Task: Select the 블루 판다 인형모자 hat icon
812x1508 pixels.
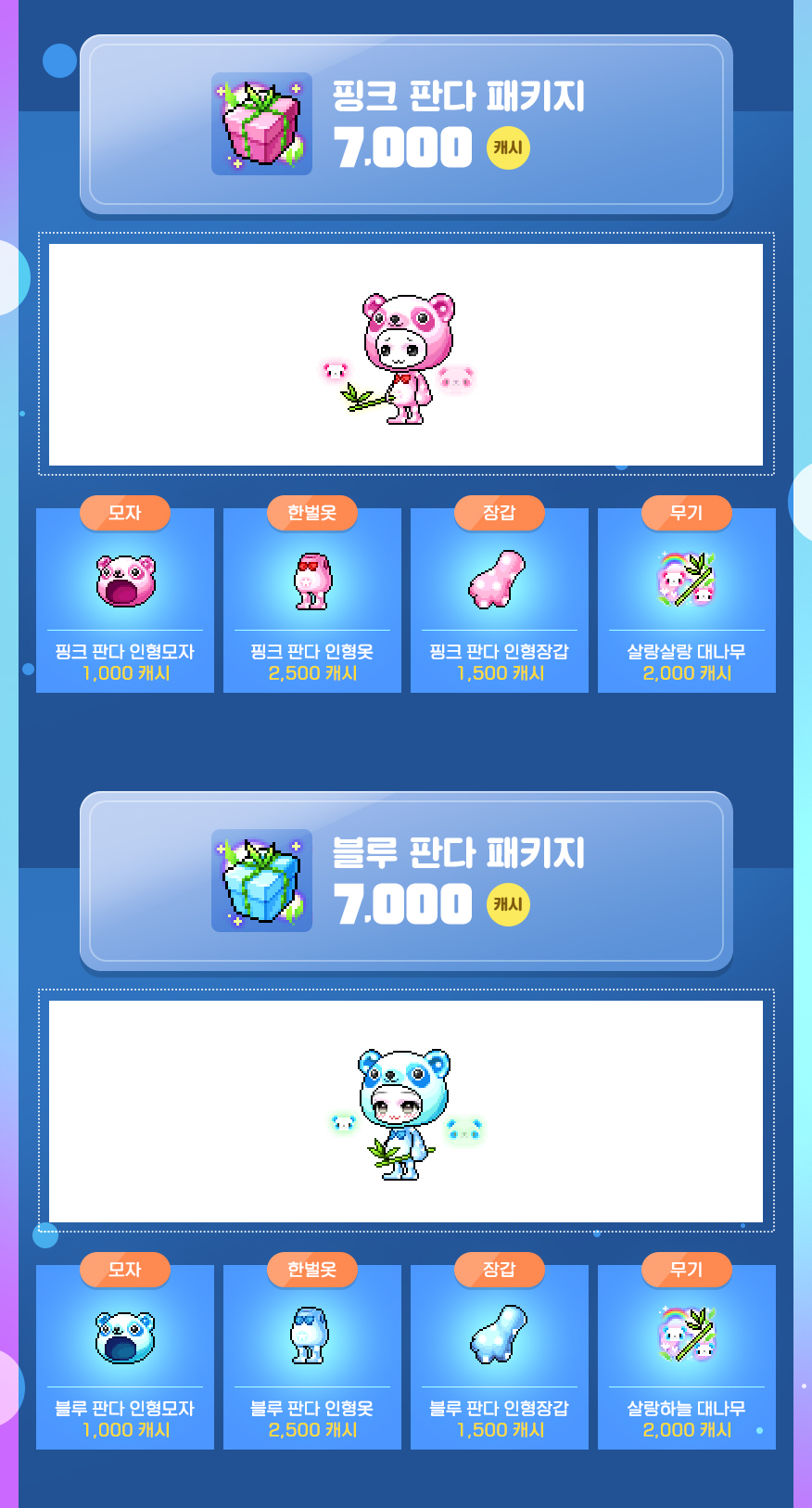Action: (125, 1335)
